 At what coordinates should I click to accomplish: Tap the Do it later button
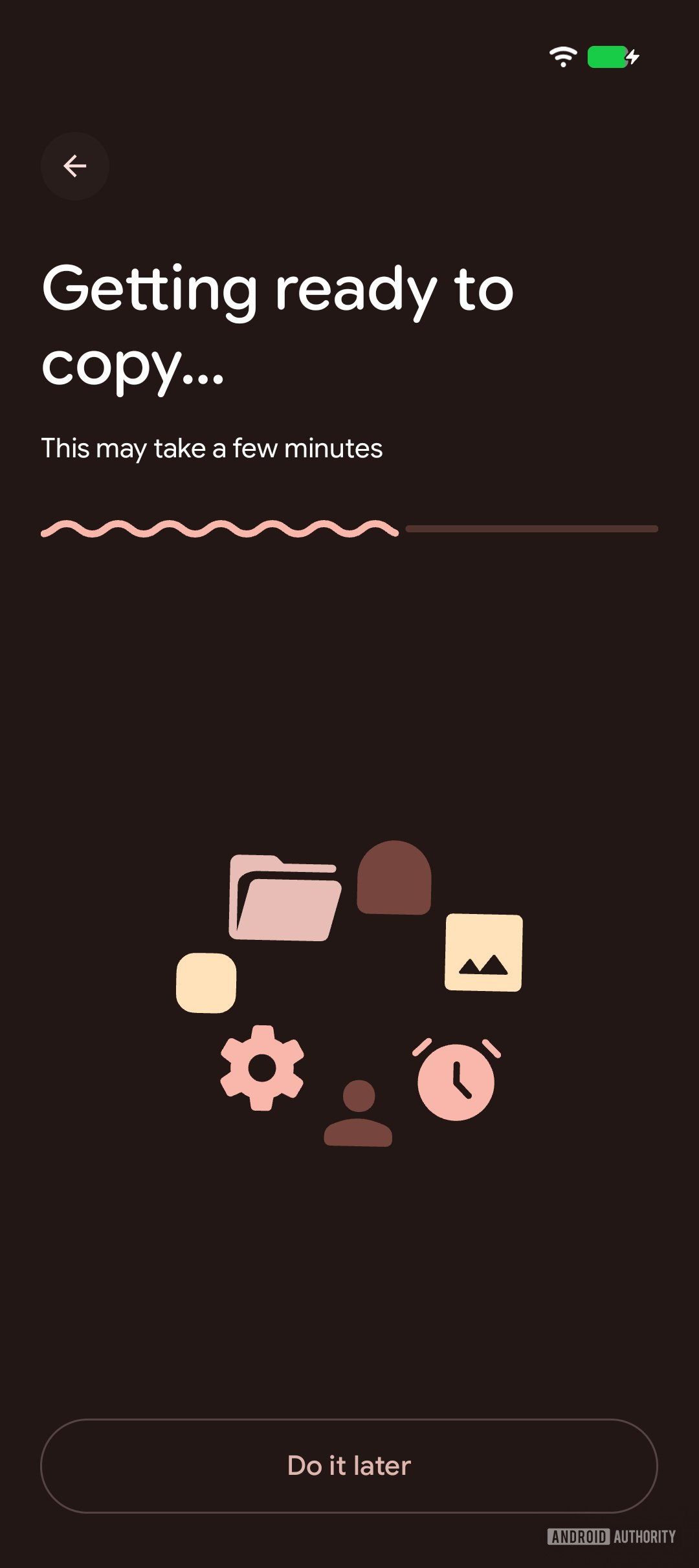(349, 1466)
